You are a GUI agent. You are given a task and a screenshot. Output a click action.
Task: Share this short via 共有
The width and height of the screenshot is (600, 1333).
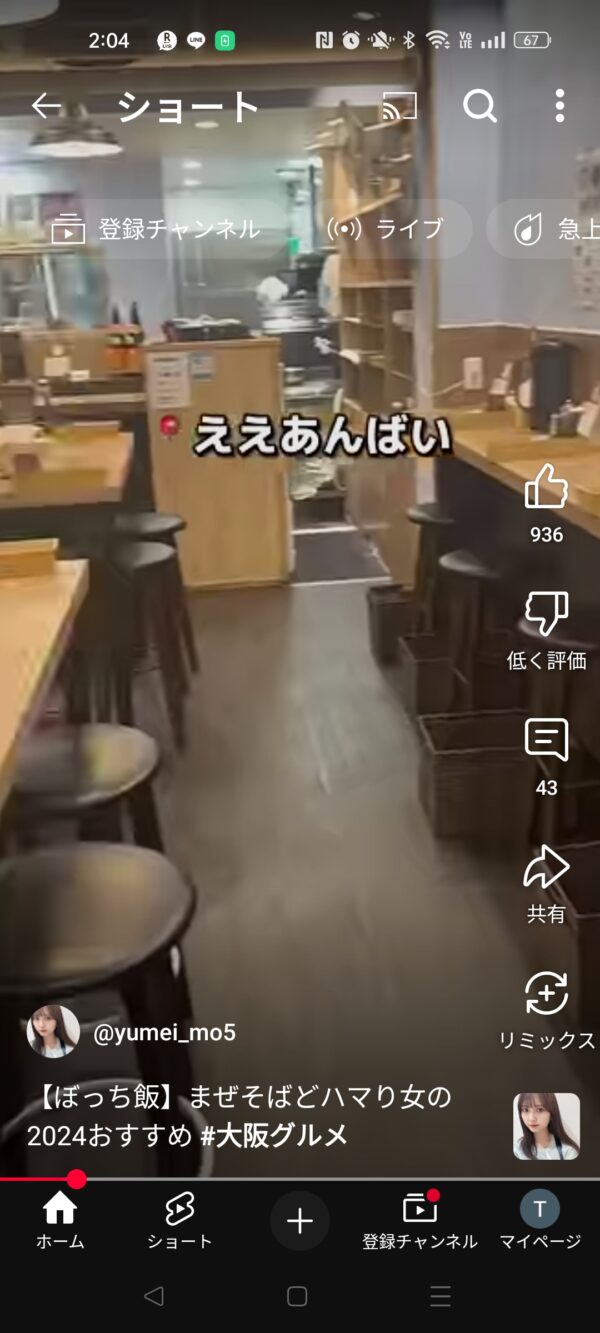(546, 868)
